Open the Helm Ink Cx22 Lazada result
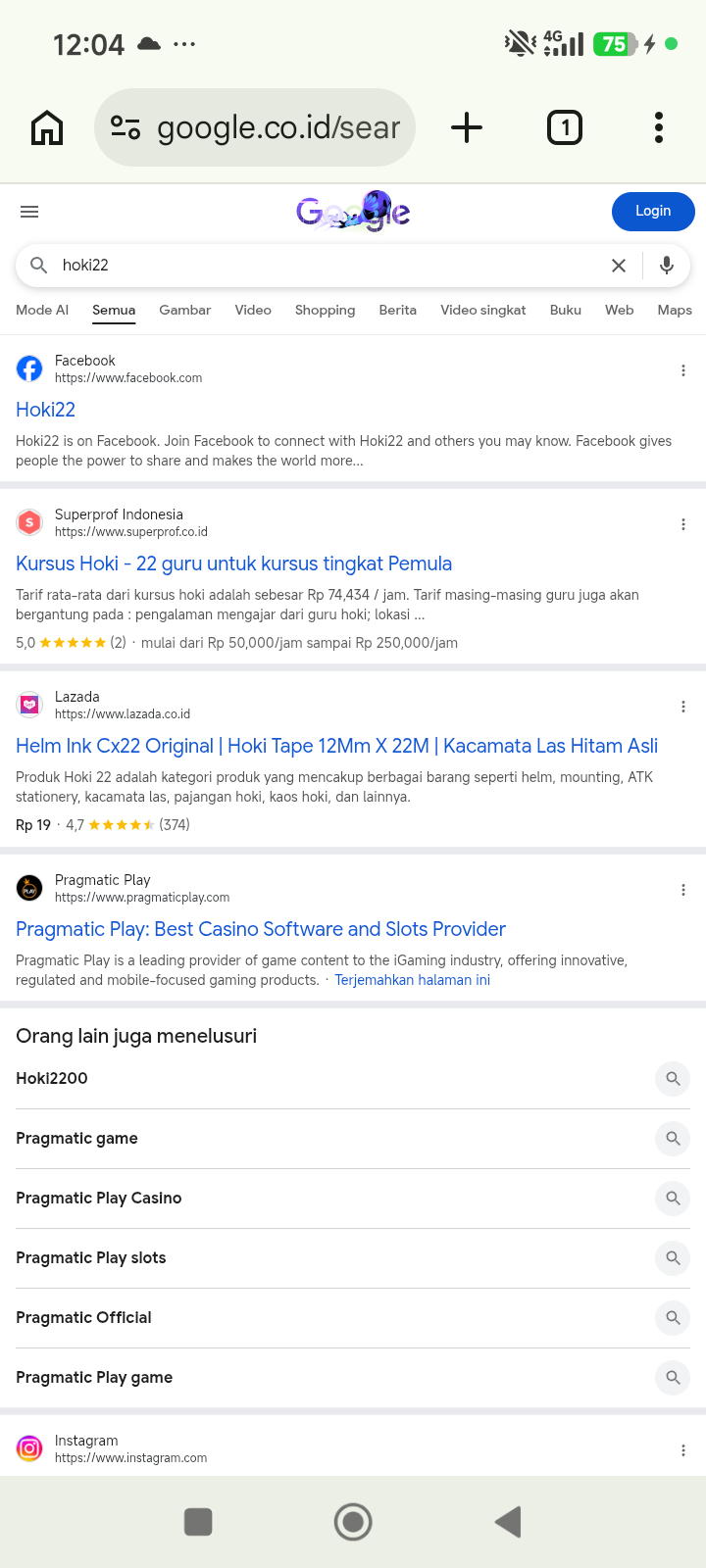 (x=336, y=746)
